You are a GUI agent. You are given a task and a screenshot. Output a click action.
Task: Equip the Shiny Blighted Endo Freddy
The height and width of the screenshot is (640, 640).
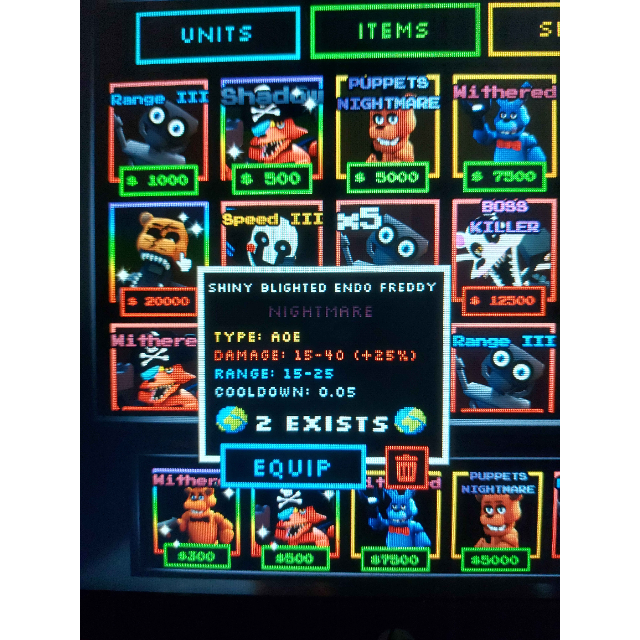pos(292,467)
